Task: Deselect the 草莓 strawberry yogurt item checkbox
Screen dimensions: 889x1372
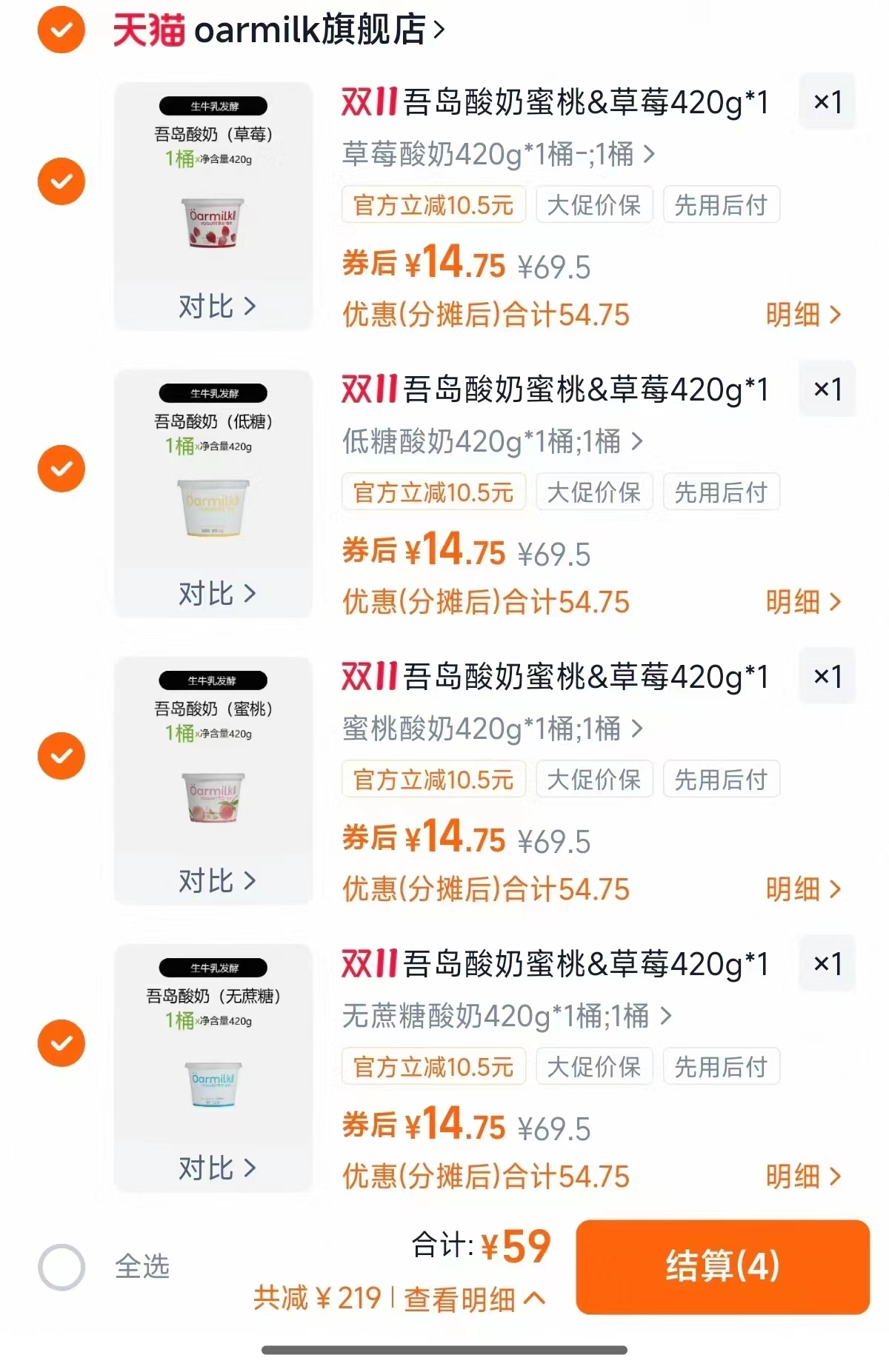Action: pyautogui.click(x=61, y=180)
